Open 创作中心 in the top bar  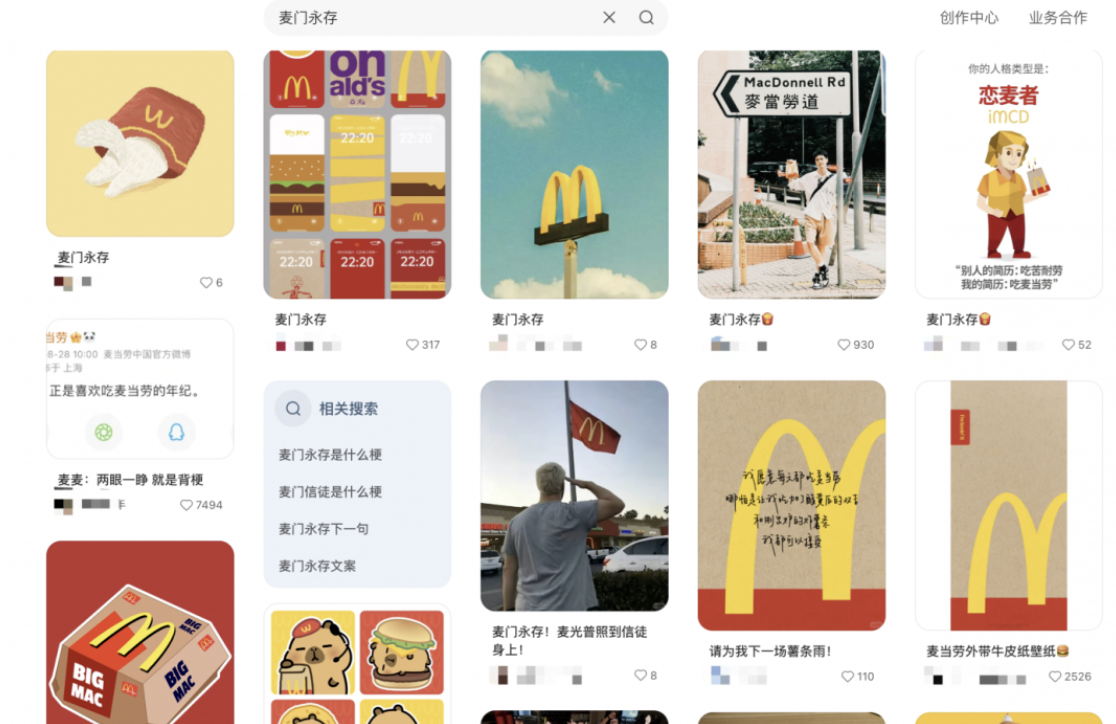968,18
